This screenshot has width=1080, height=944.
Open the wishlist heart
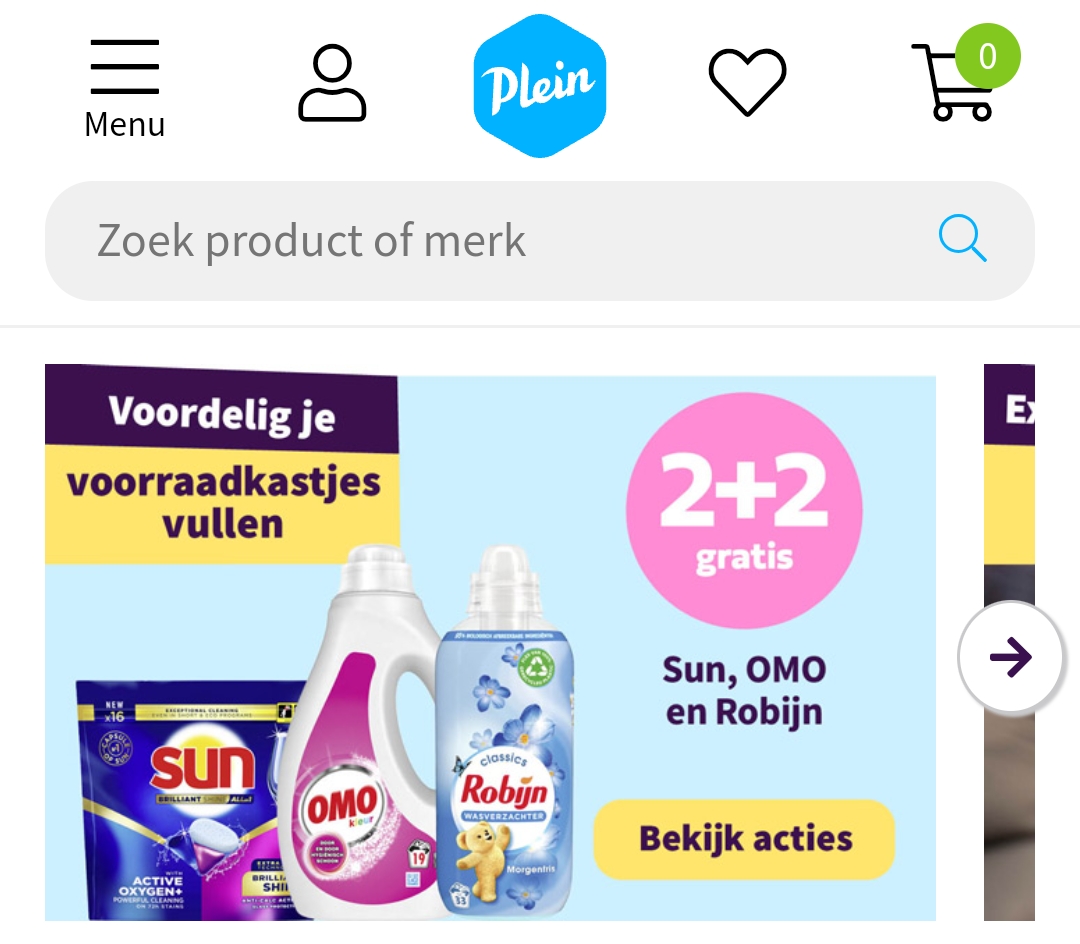pos(747,82)
